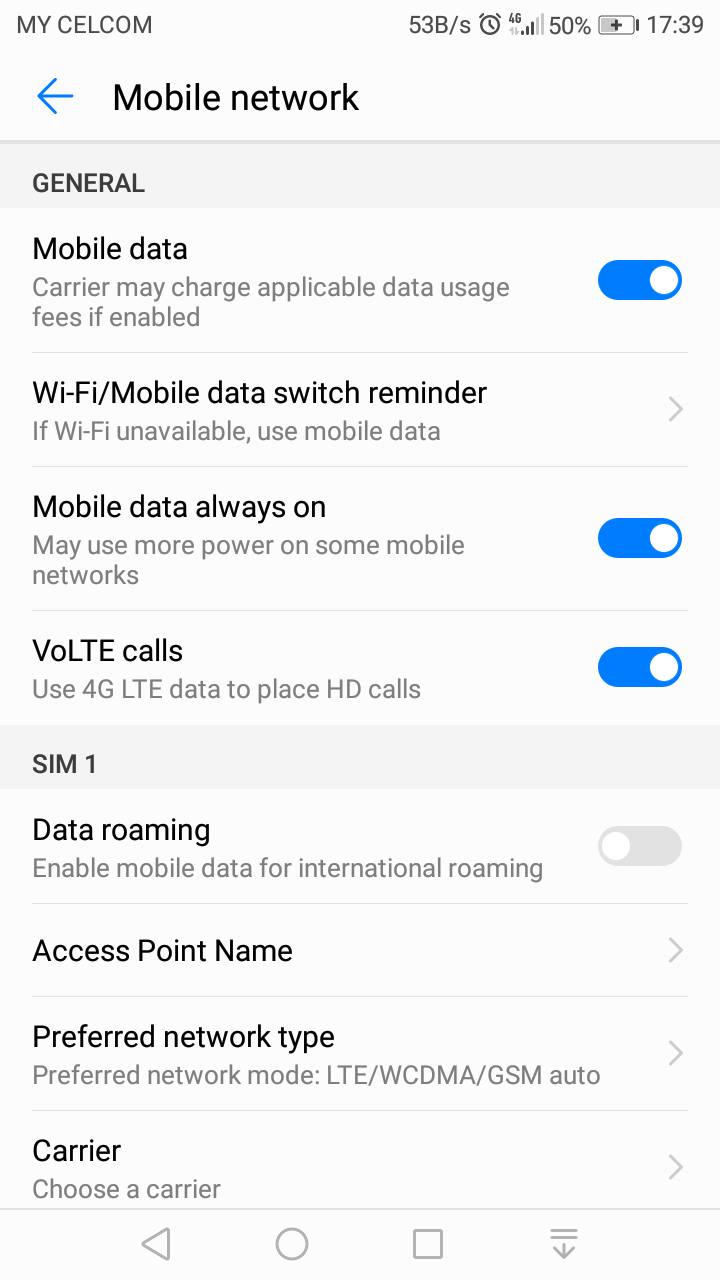Disable Mobile data always on
The image size is (720, 1280).
[x=640, y=539]
